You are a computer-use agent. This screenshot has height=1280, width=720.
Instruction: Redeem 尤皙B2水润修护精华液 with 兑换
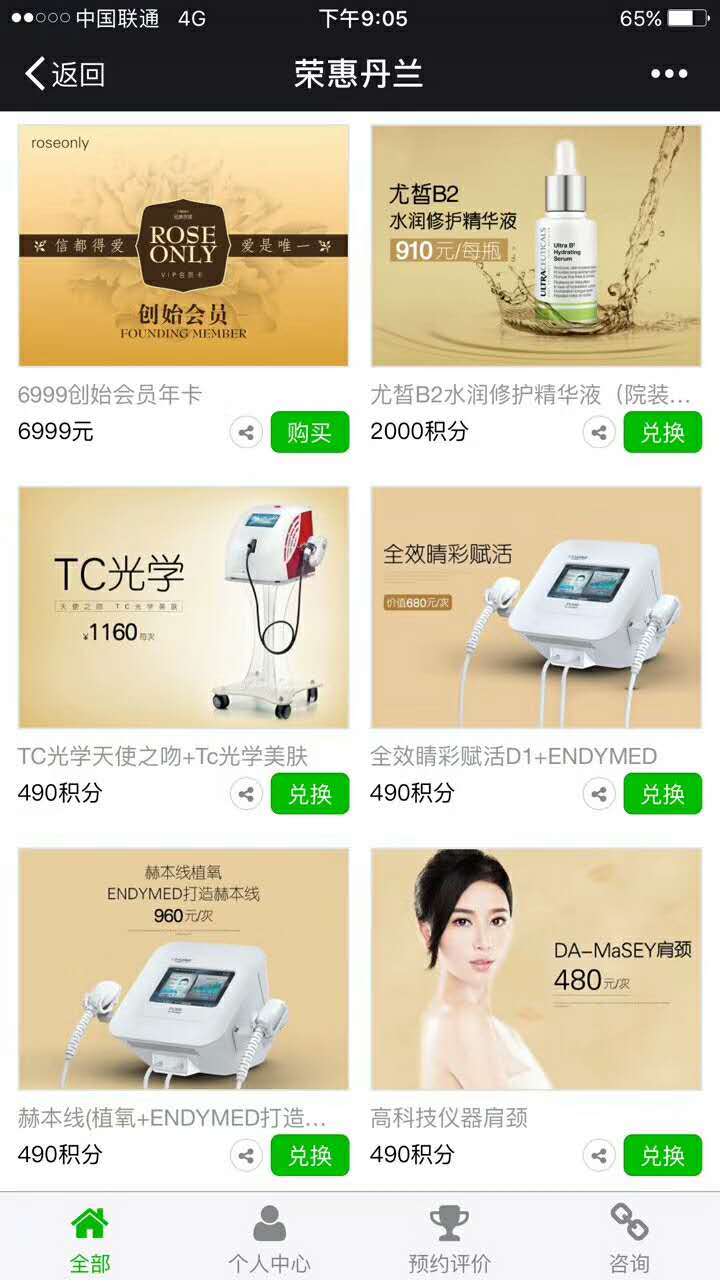coord(663,432)
